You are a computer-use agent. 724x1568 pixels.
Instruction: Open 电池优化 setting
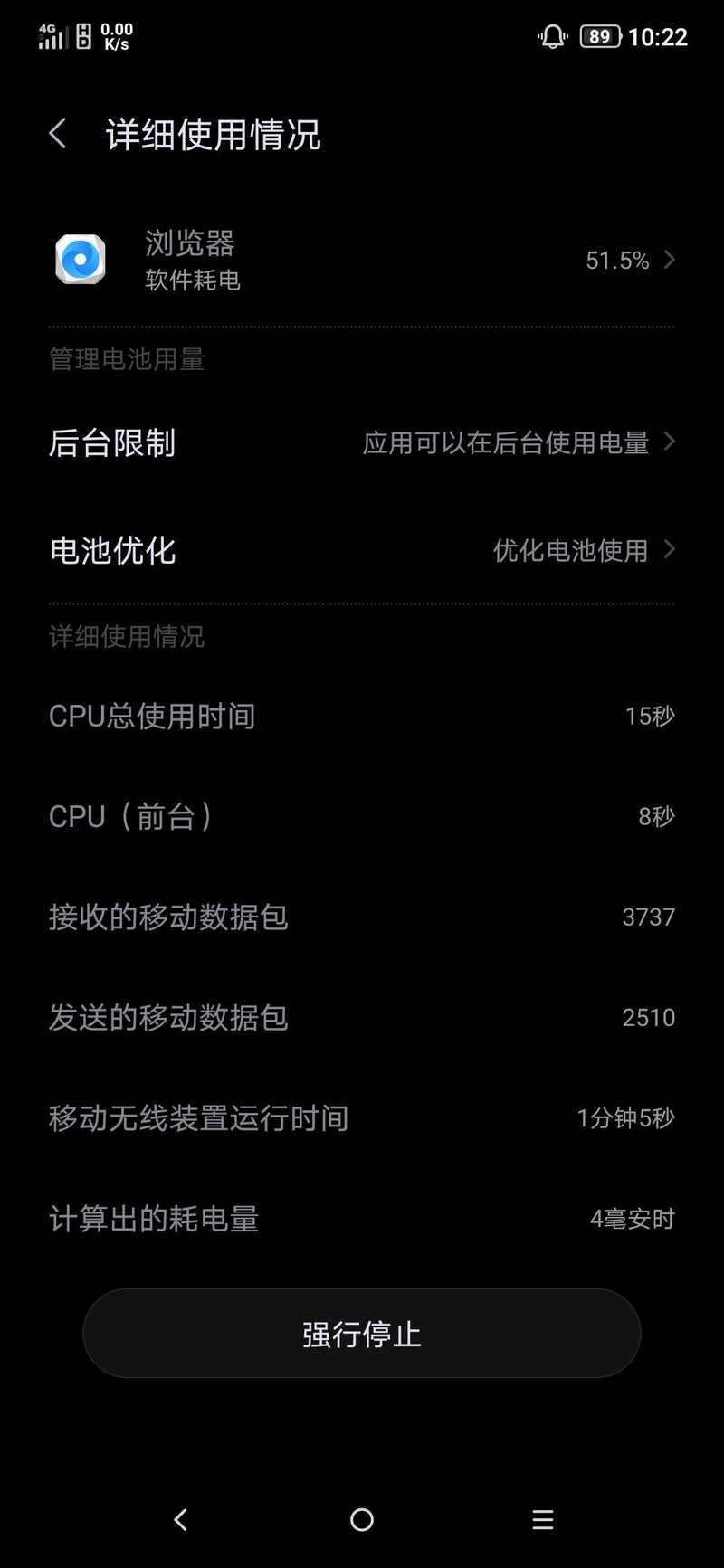pyautogui.click(x=362, y=550)
